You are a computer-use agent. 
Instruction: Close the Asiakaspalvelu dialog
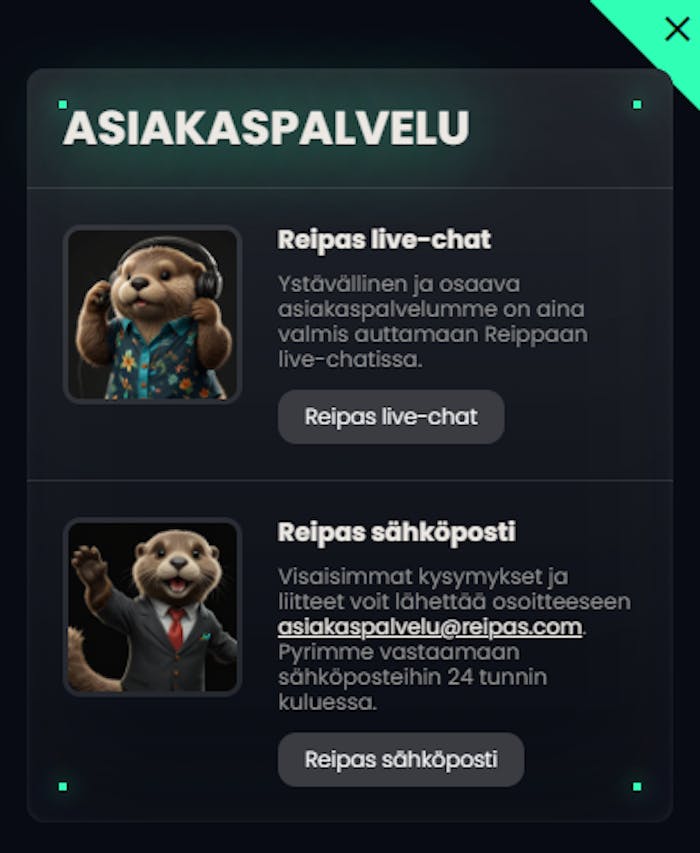point(676,29)
